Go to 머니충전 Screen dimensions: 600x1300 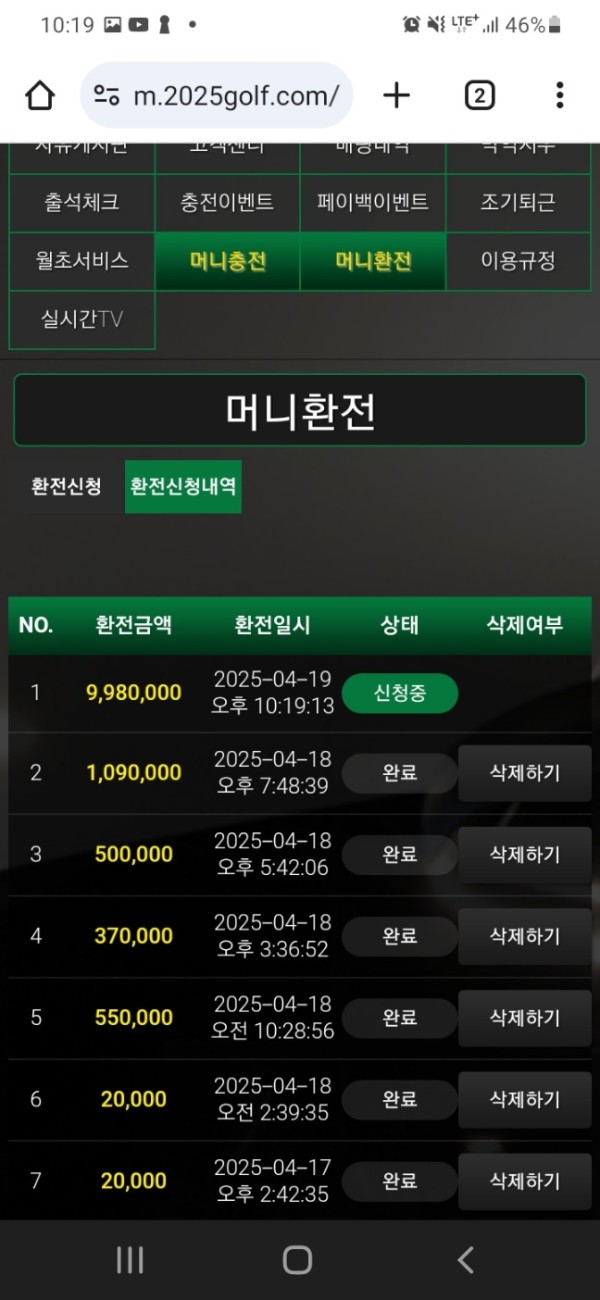[227, 262]
